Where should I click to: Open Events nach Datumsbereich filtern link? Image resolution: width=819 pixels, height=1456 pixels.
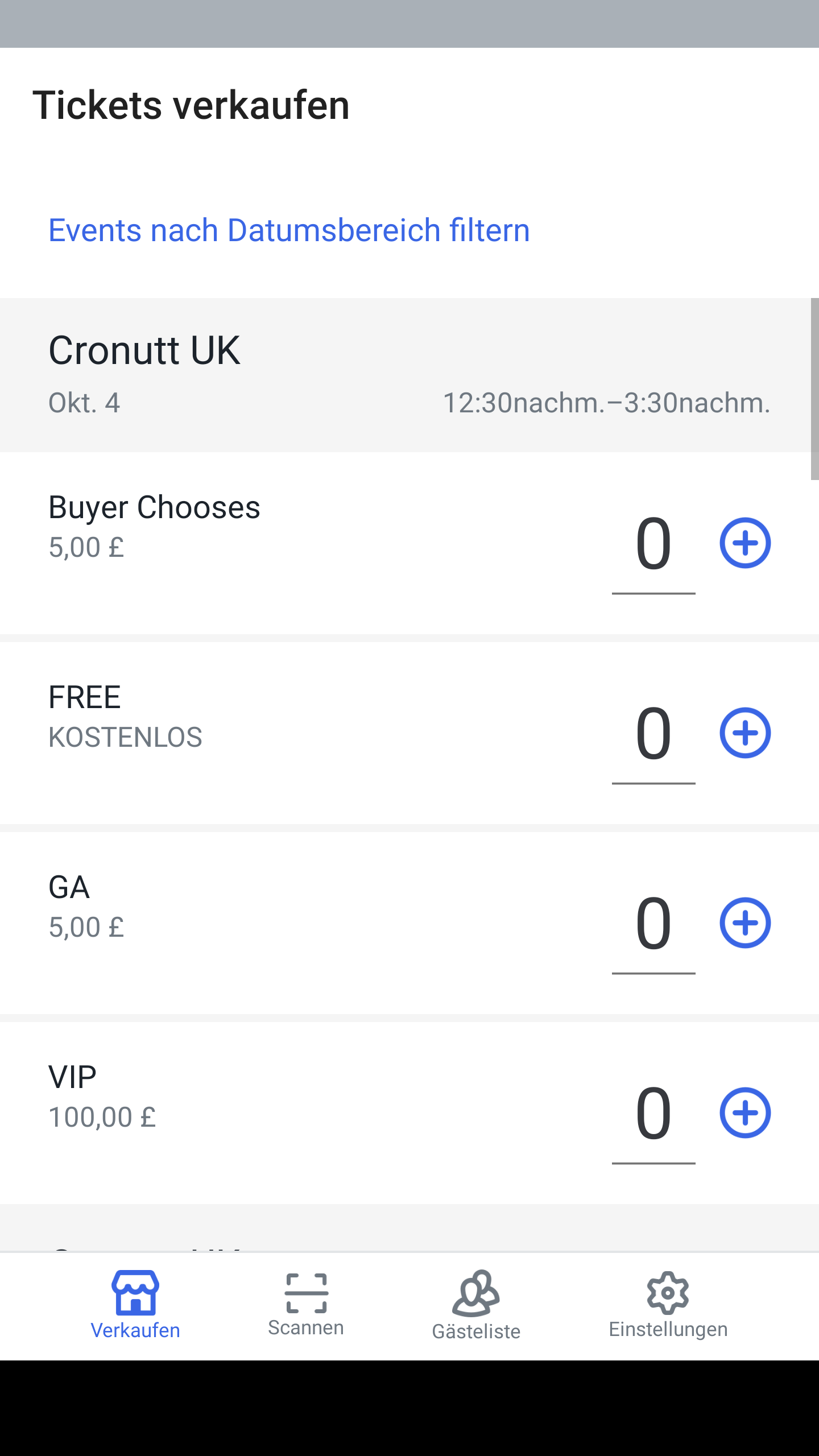coord(289,230)
